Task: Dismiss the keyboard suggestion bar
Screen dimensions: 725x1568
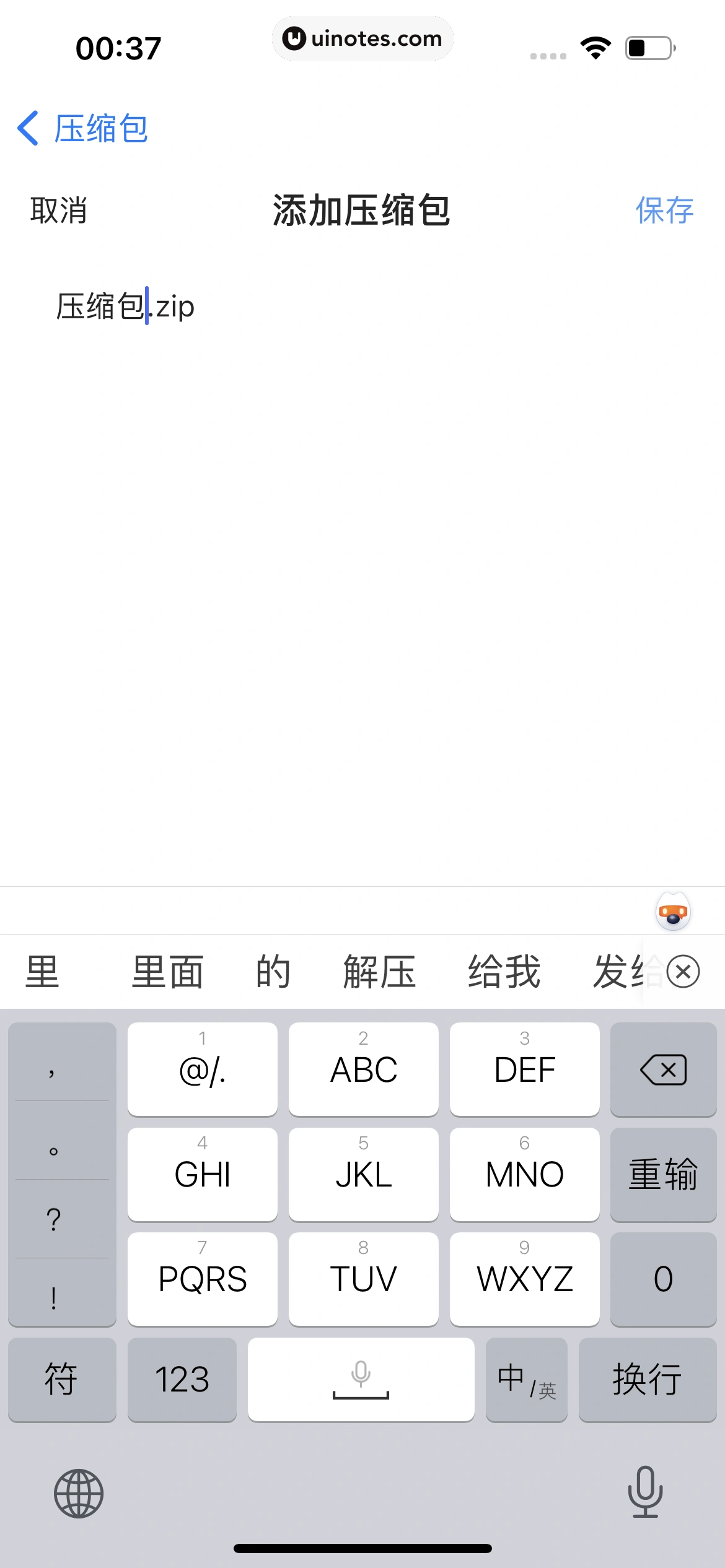Action: point(683,972)
